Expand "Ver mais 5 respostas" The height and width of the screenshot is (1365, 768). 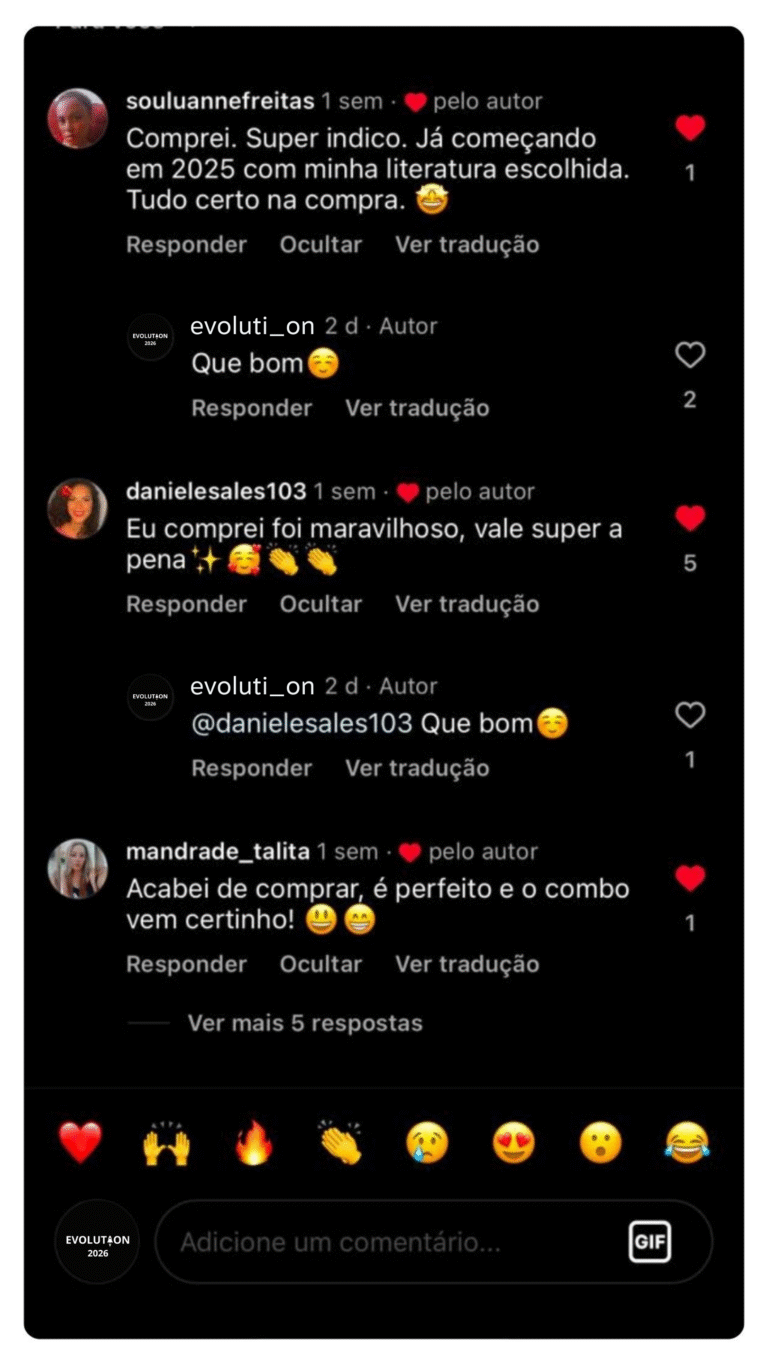pos(304,1023)
